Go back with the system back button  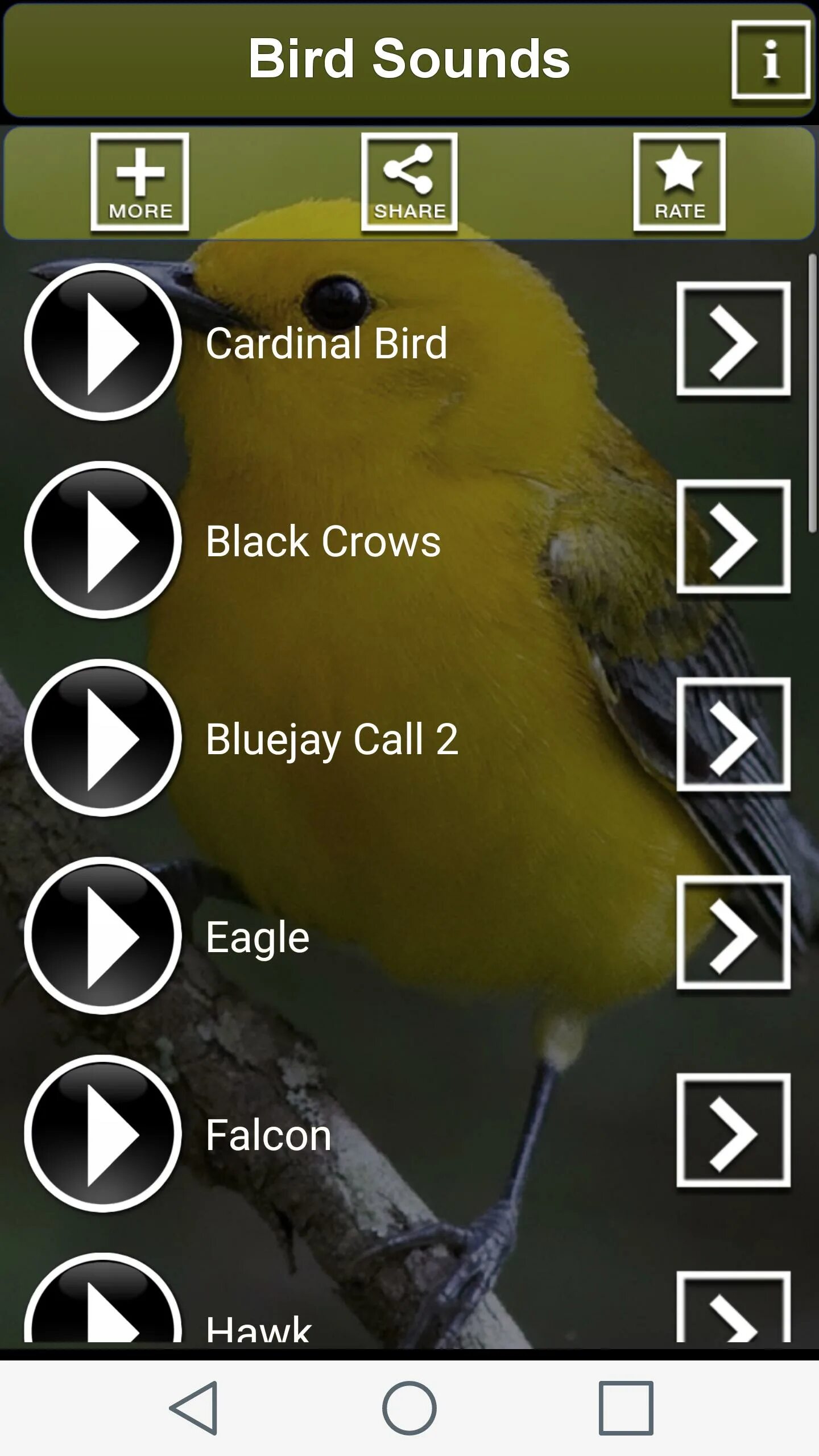194,1408
